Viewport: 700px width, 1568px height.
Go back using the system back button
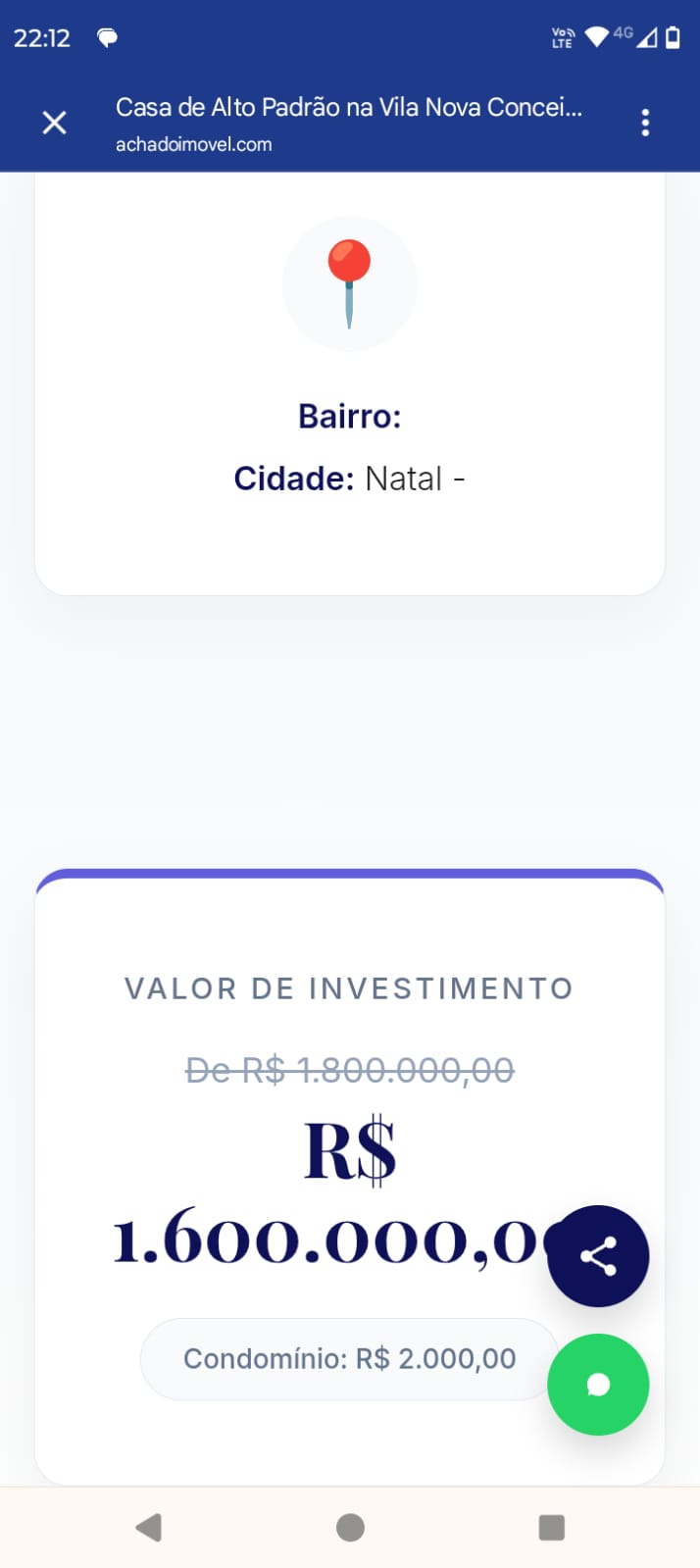[x=149, y=1527]
